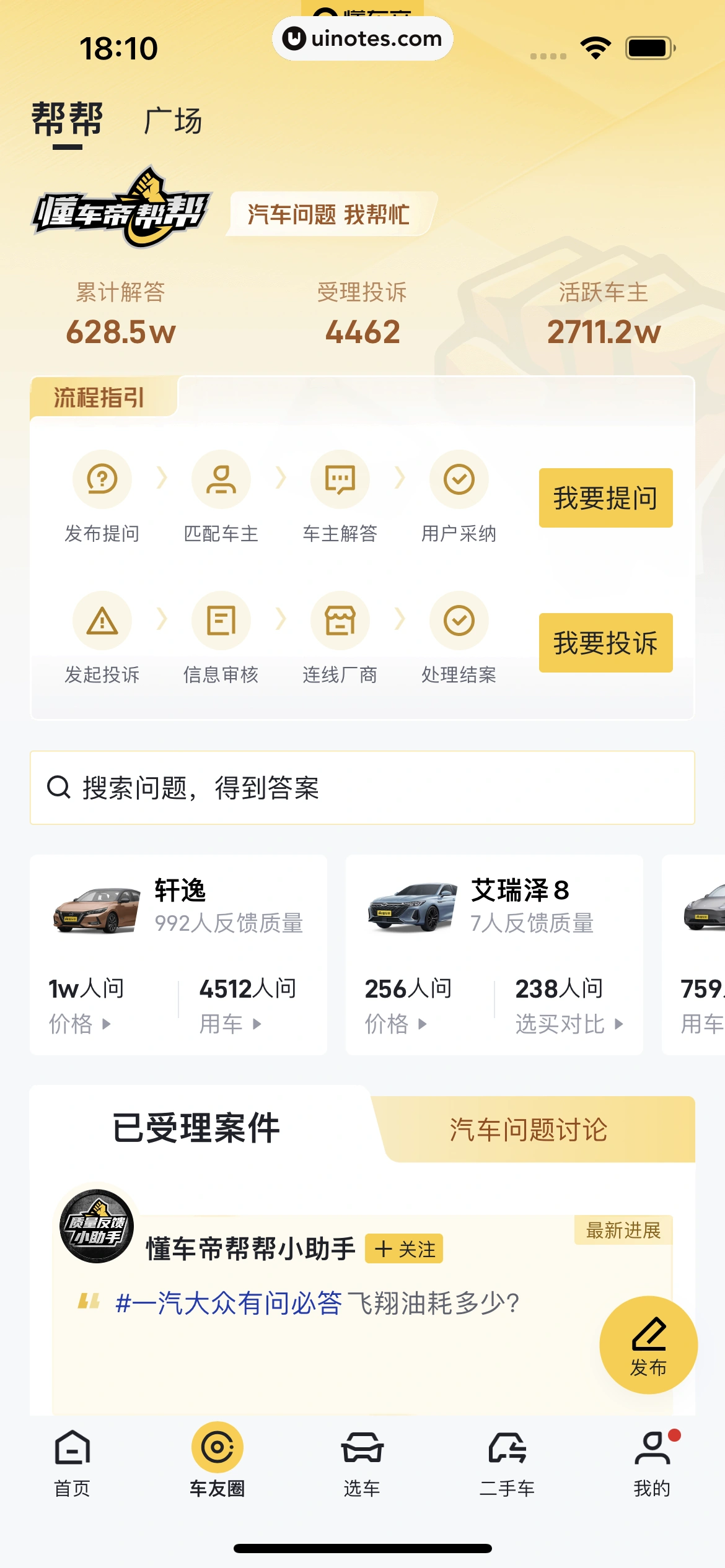Select the 已受理案件 tab
The width and height of the screenshot is (725, 1568).
tap(196, 1128)
